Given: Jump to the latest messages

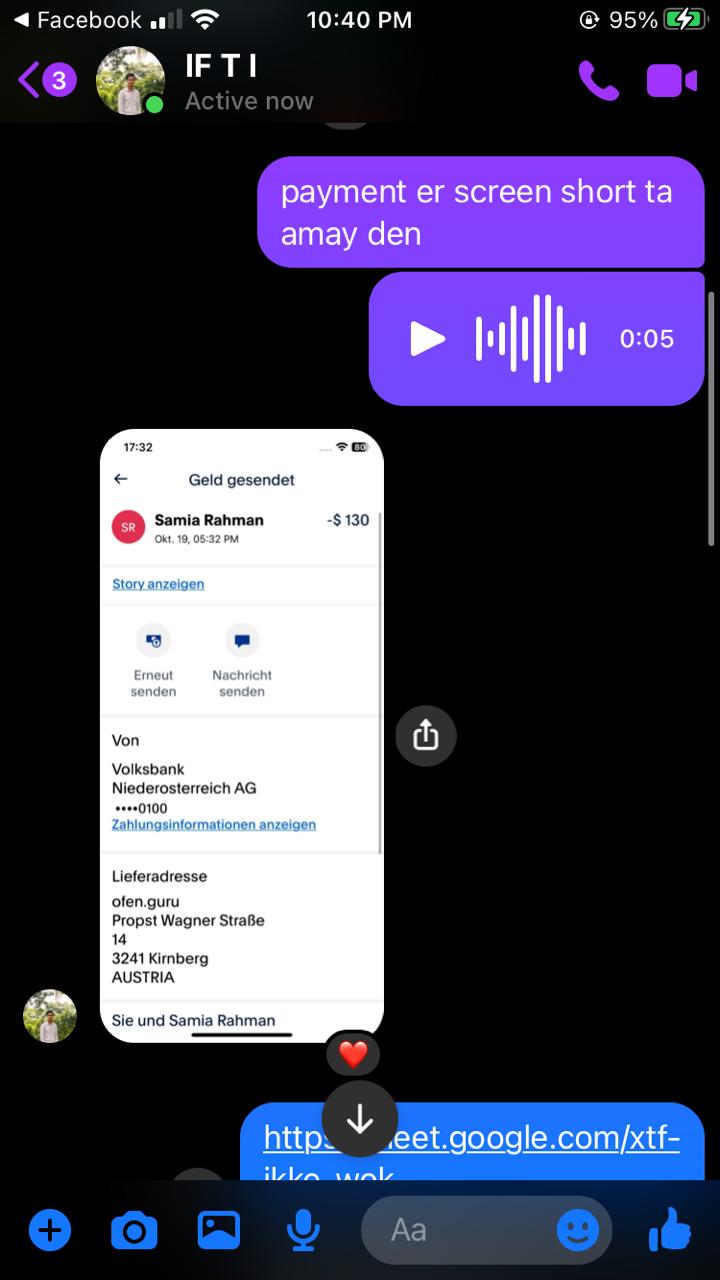Looking at the screenshot, I should click(x=360, y=1119).
